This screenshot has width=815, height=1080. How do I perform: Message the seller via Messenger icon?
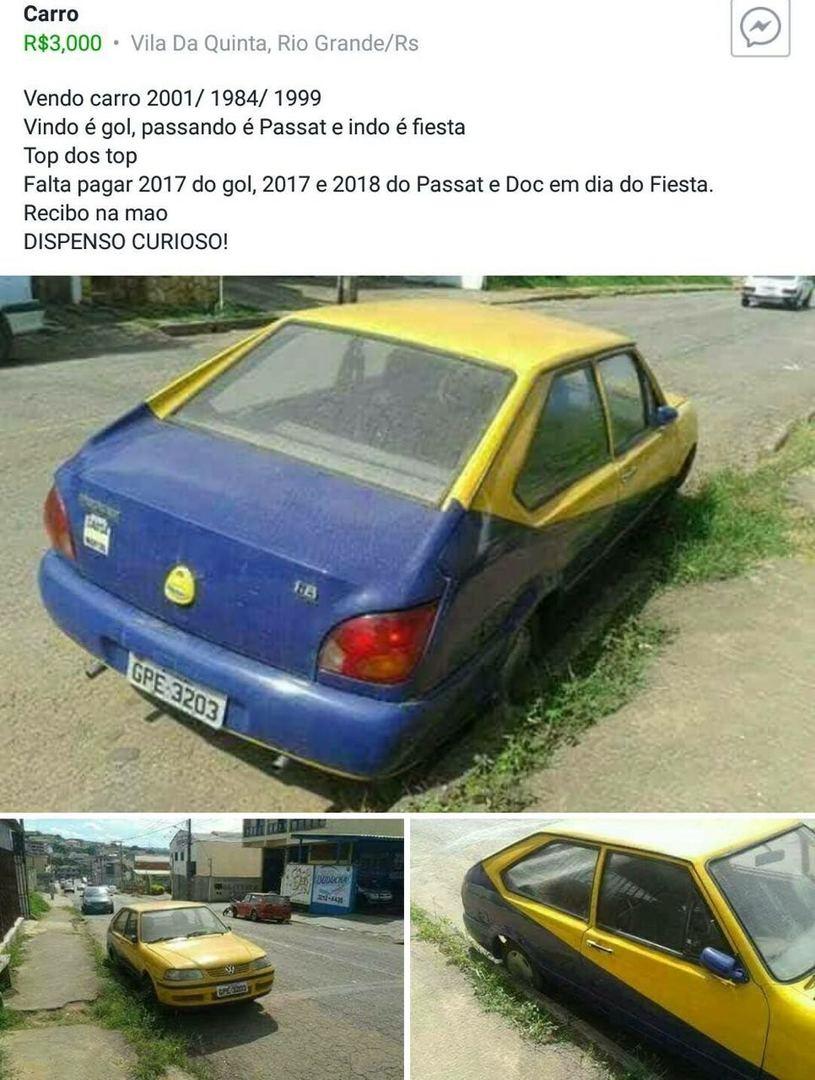pyautogui.click(x=760, y=28)
